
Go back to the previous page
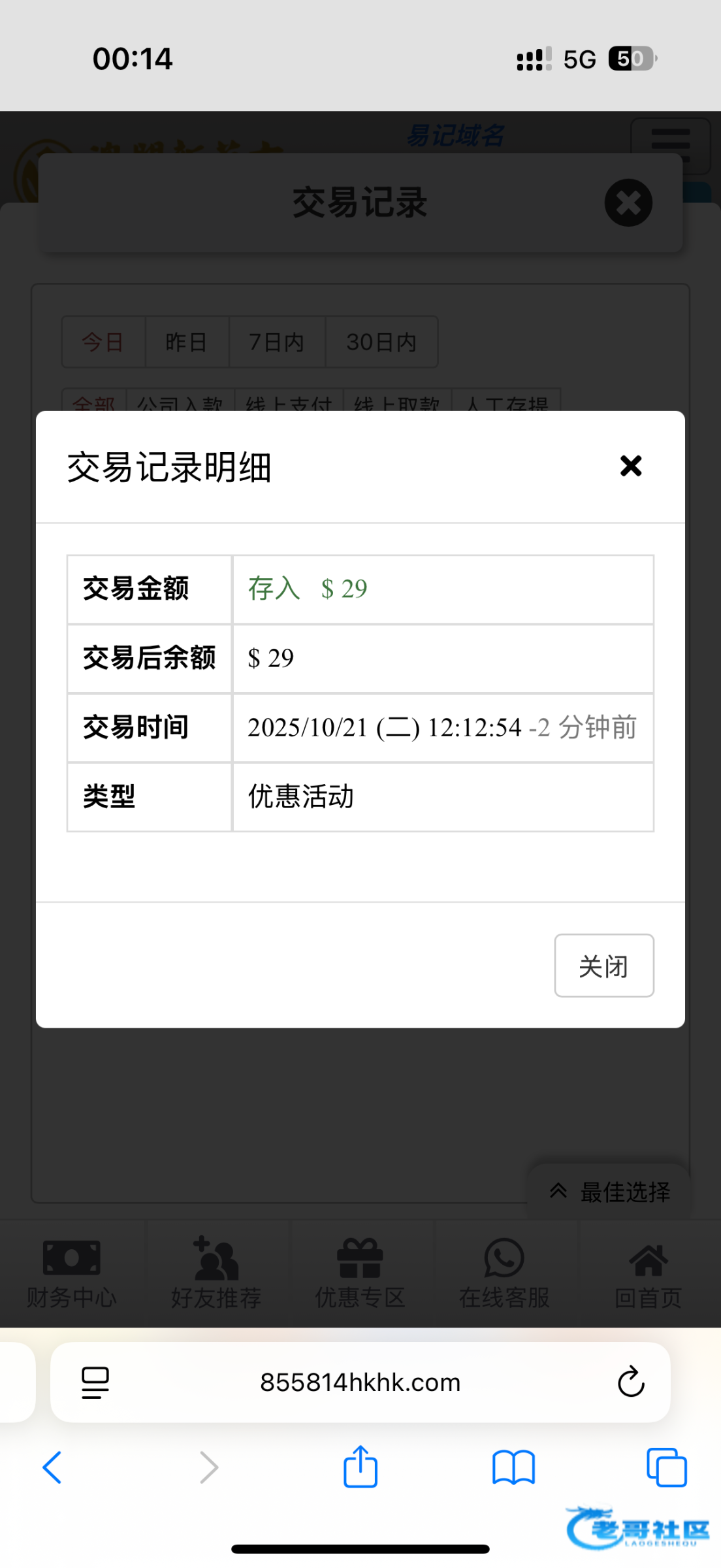(x=52, y=1467)
